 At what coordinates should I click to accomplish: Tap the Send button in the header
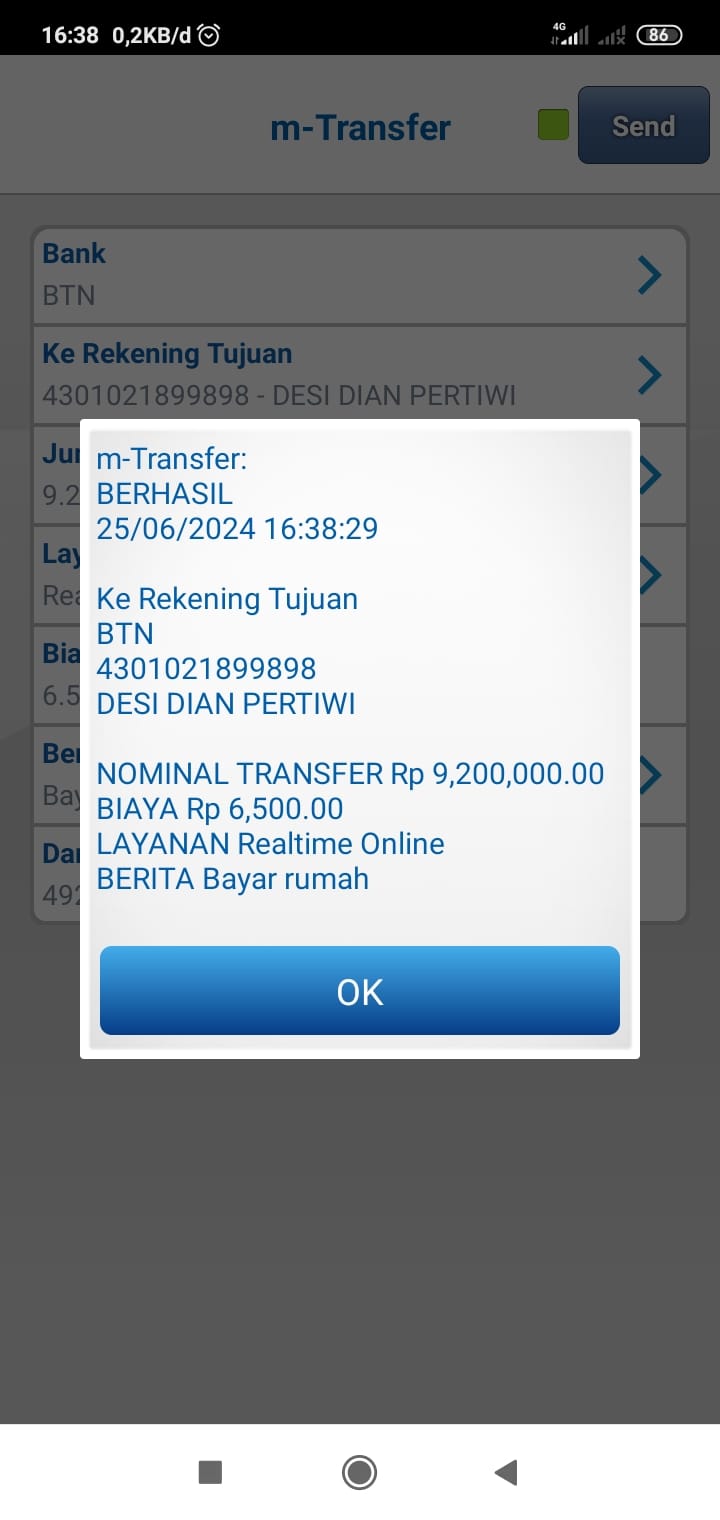pyautogui.click(x=643, y=126)
